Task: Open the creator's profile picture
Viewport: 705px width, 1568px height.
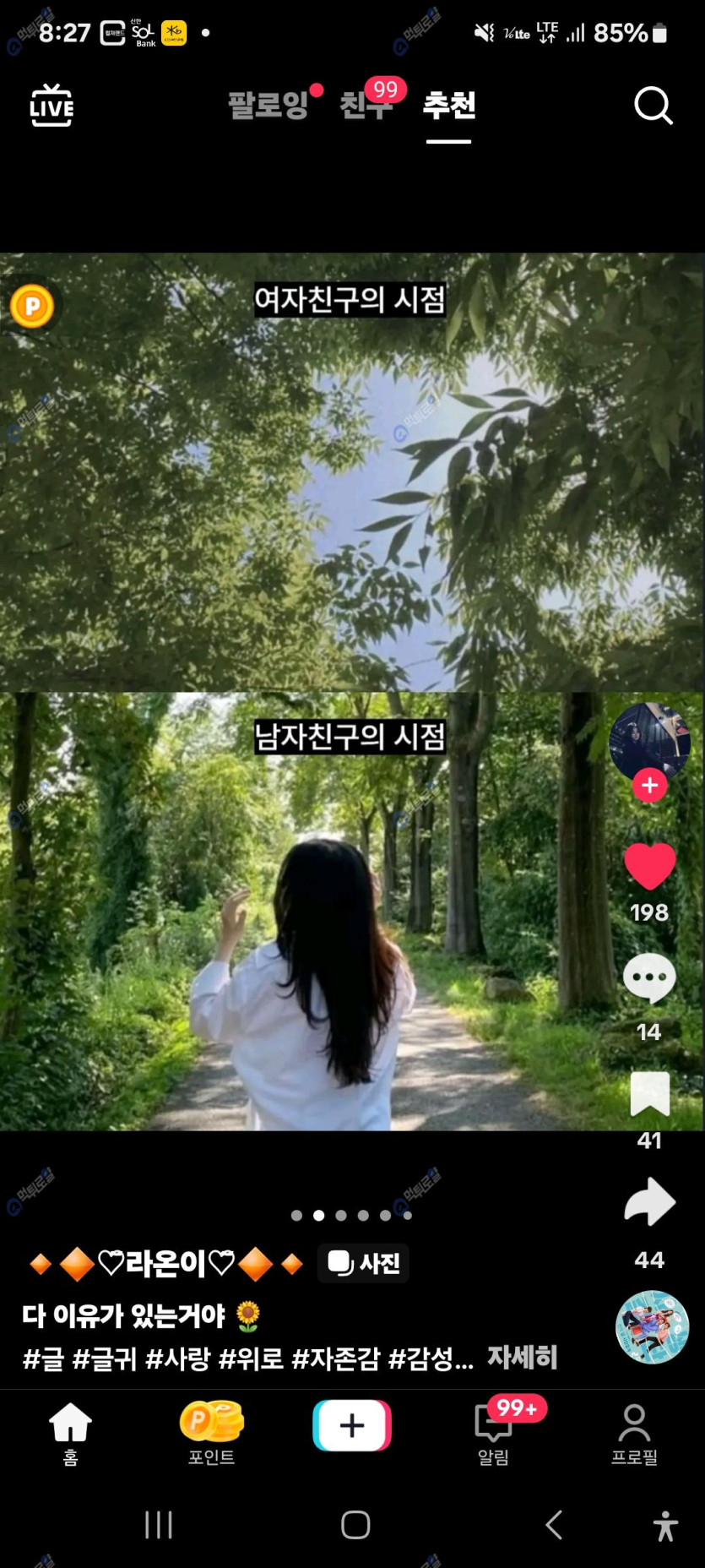Action: click(x=649, y=742)
